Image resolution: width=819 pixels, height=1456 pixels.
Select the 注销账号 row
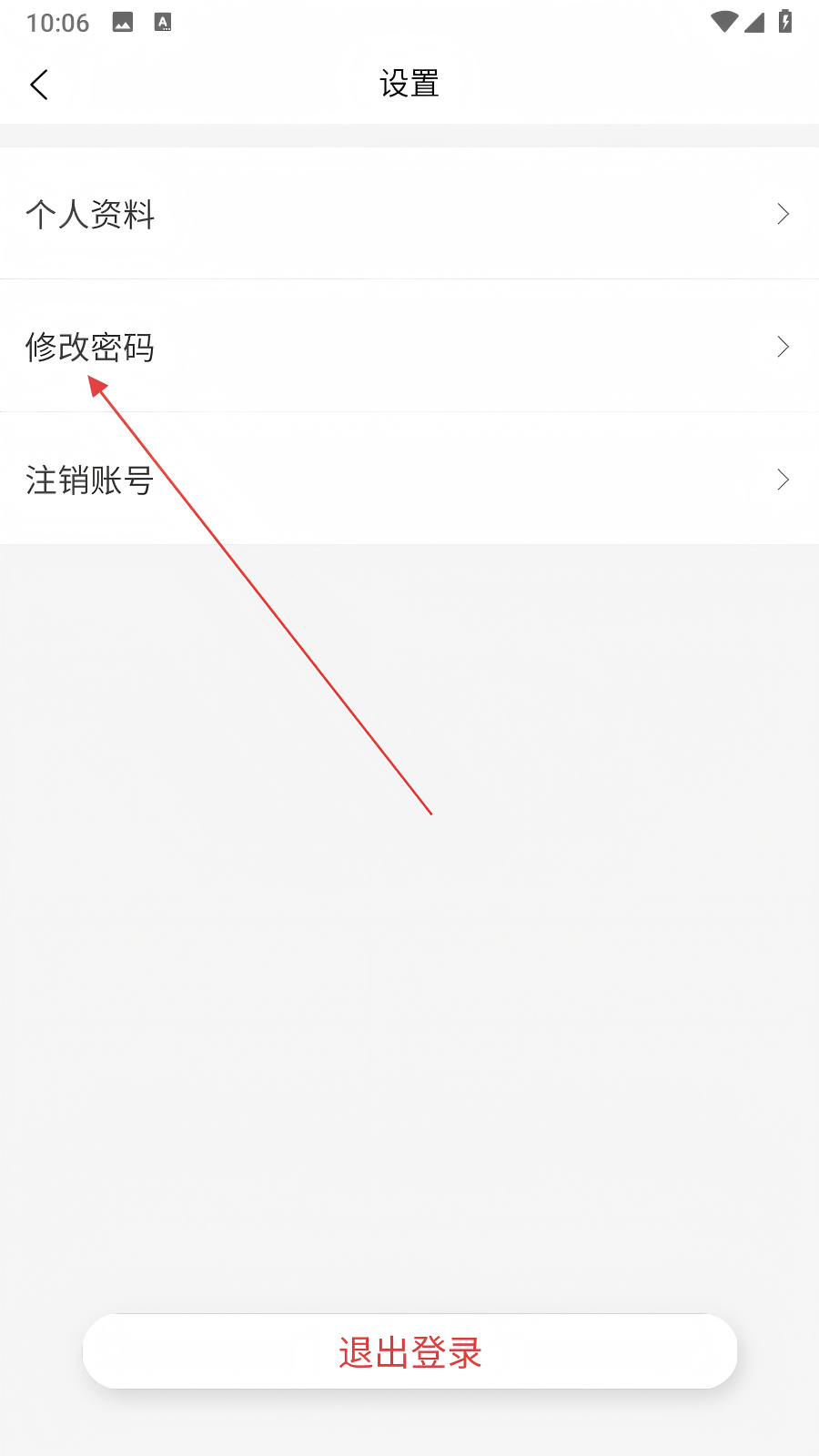click(x=409, y=479)
